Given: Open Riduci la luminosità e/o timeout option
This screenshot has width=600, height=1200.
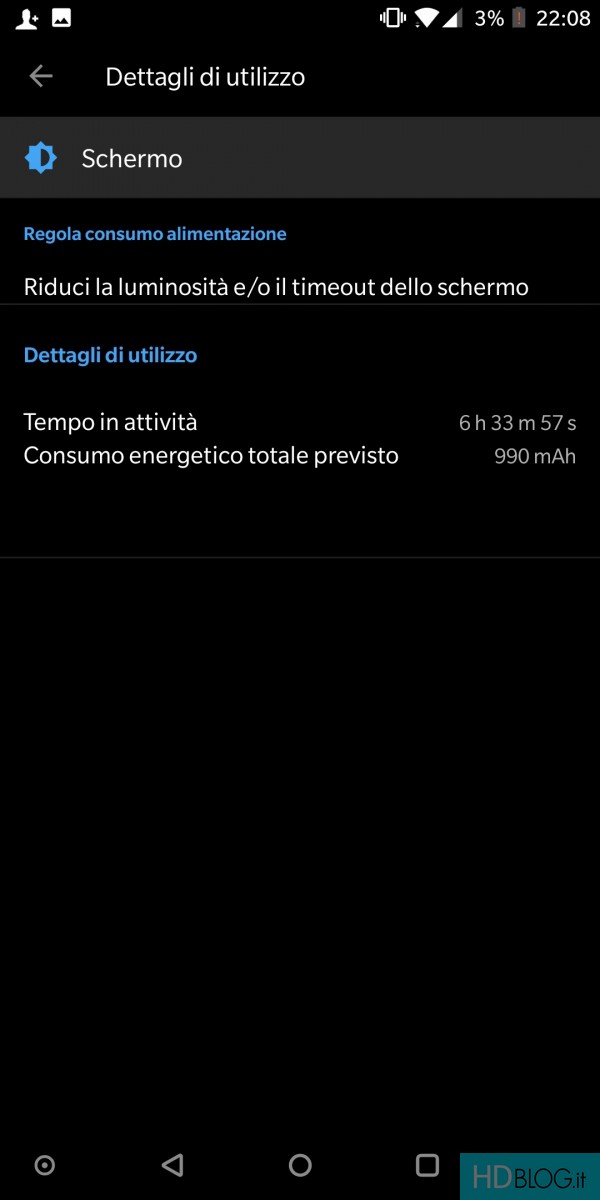Looking at the screenshot, I should (x=300, y=287).
